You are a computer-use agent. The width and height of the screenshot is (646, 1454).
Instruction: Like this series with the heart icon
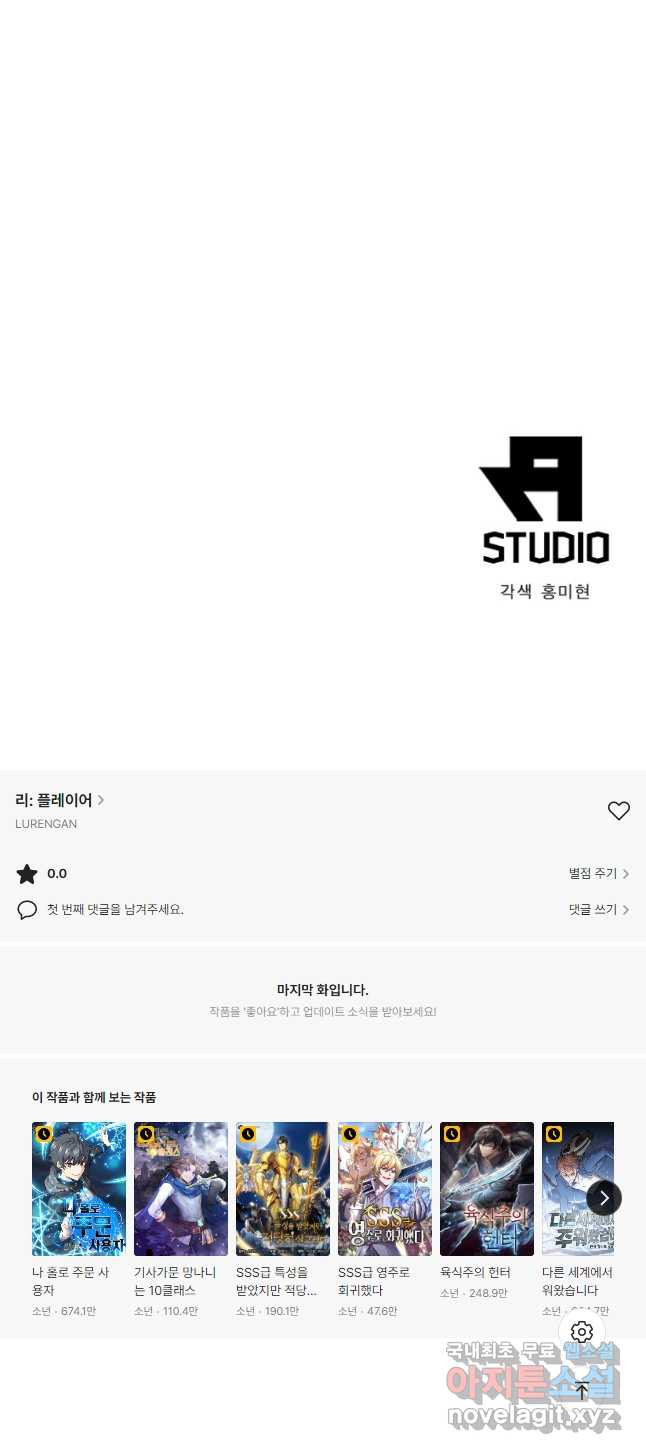pos(619,811)
